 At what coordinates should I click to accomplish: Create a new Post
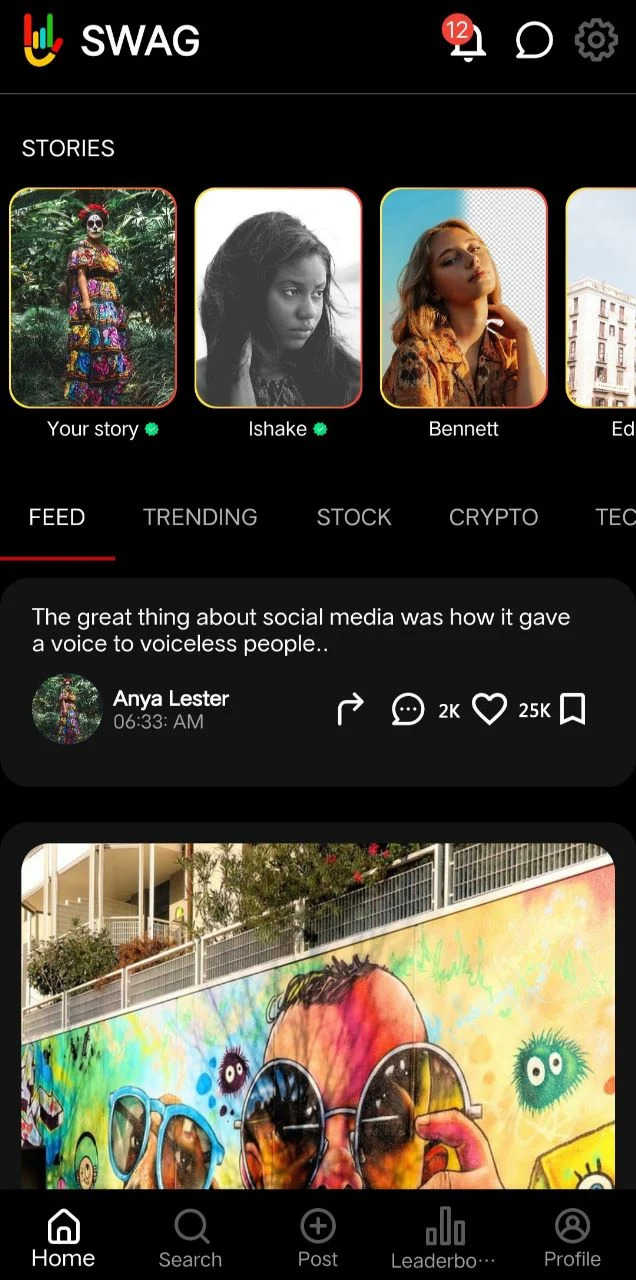click(318, 1238)
